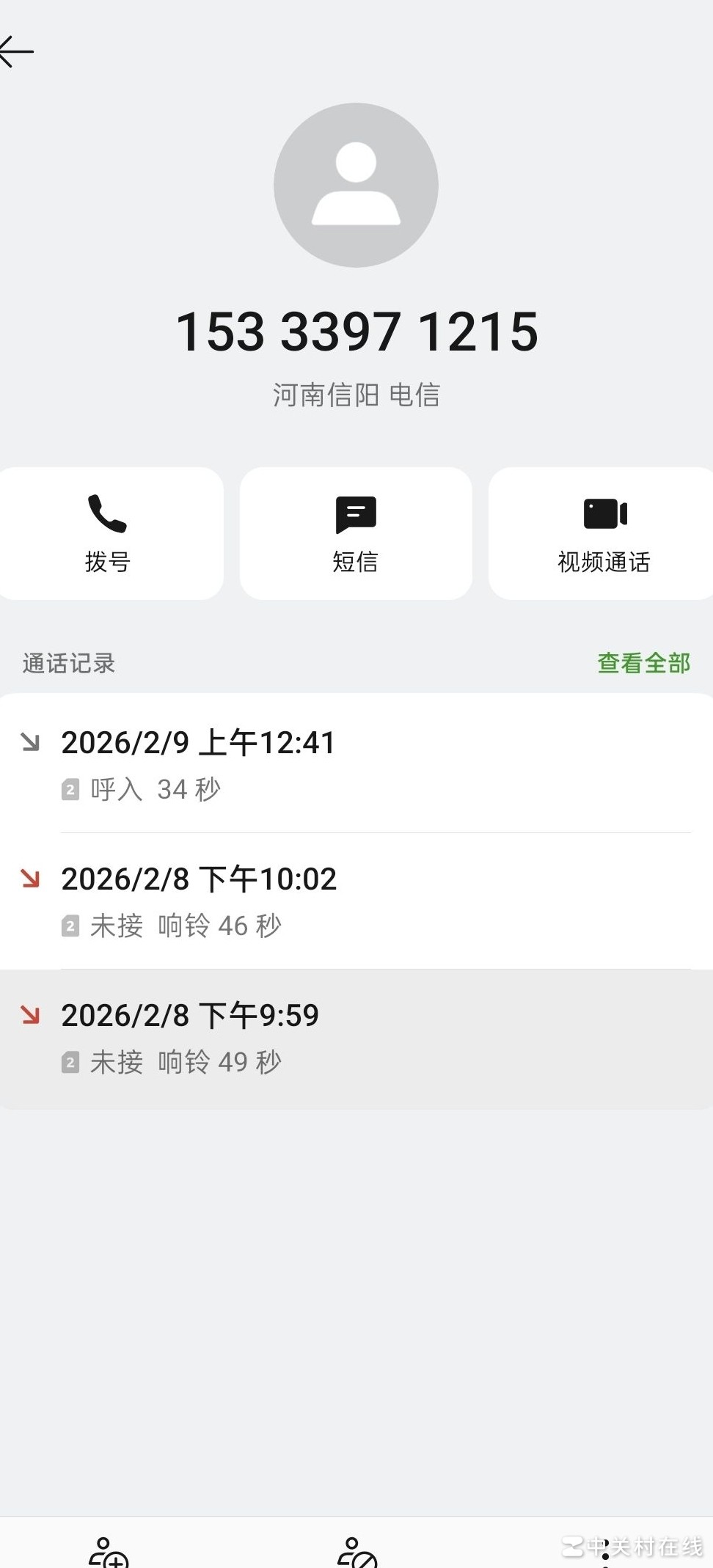Open 查看全部 to see all call records
Viewport: 713px width, 1568px height.
[643, 663]
